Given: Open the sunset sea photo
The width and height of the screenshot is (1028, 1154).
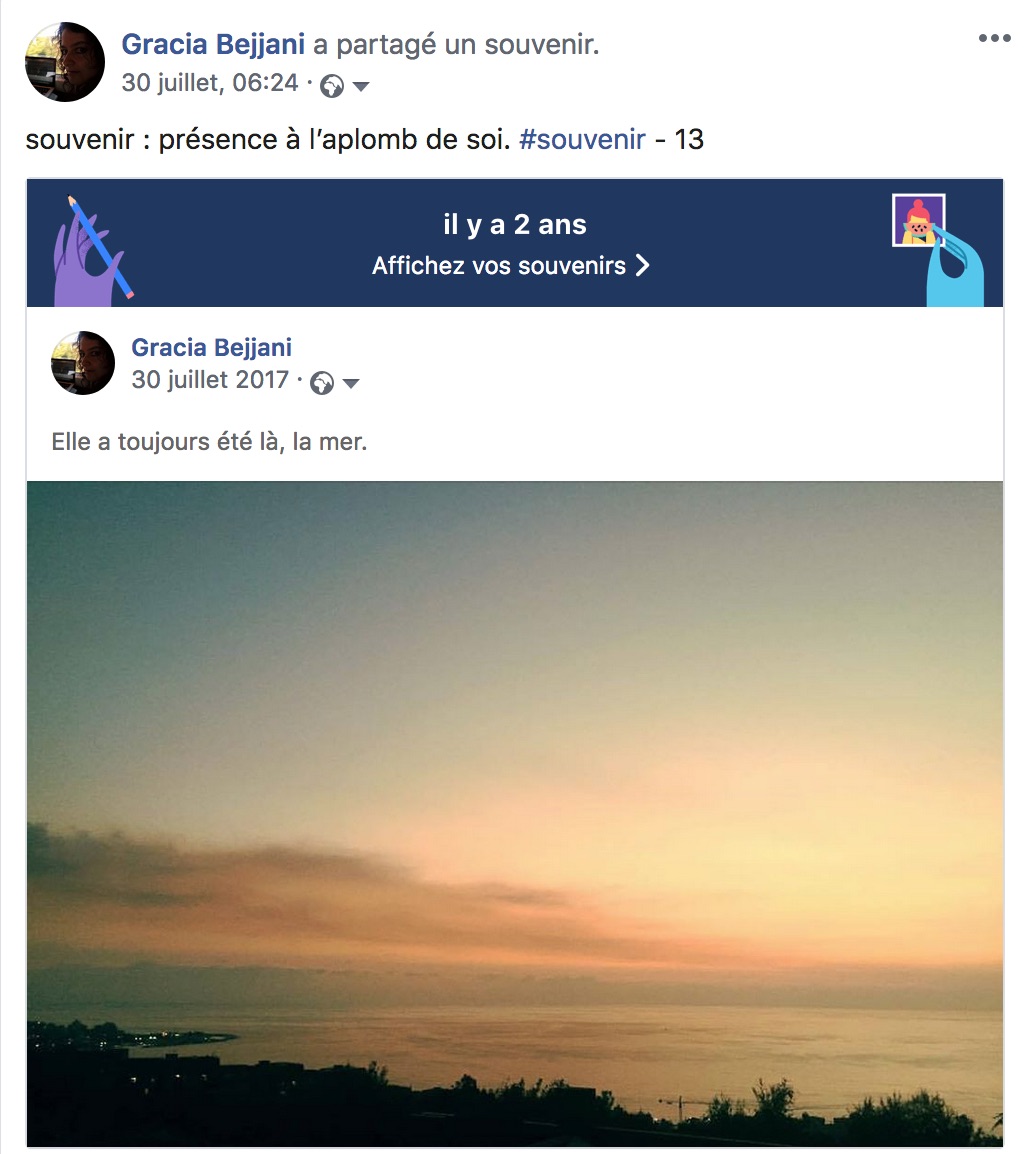Looking at the screenshot, I should [514, 812].
